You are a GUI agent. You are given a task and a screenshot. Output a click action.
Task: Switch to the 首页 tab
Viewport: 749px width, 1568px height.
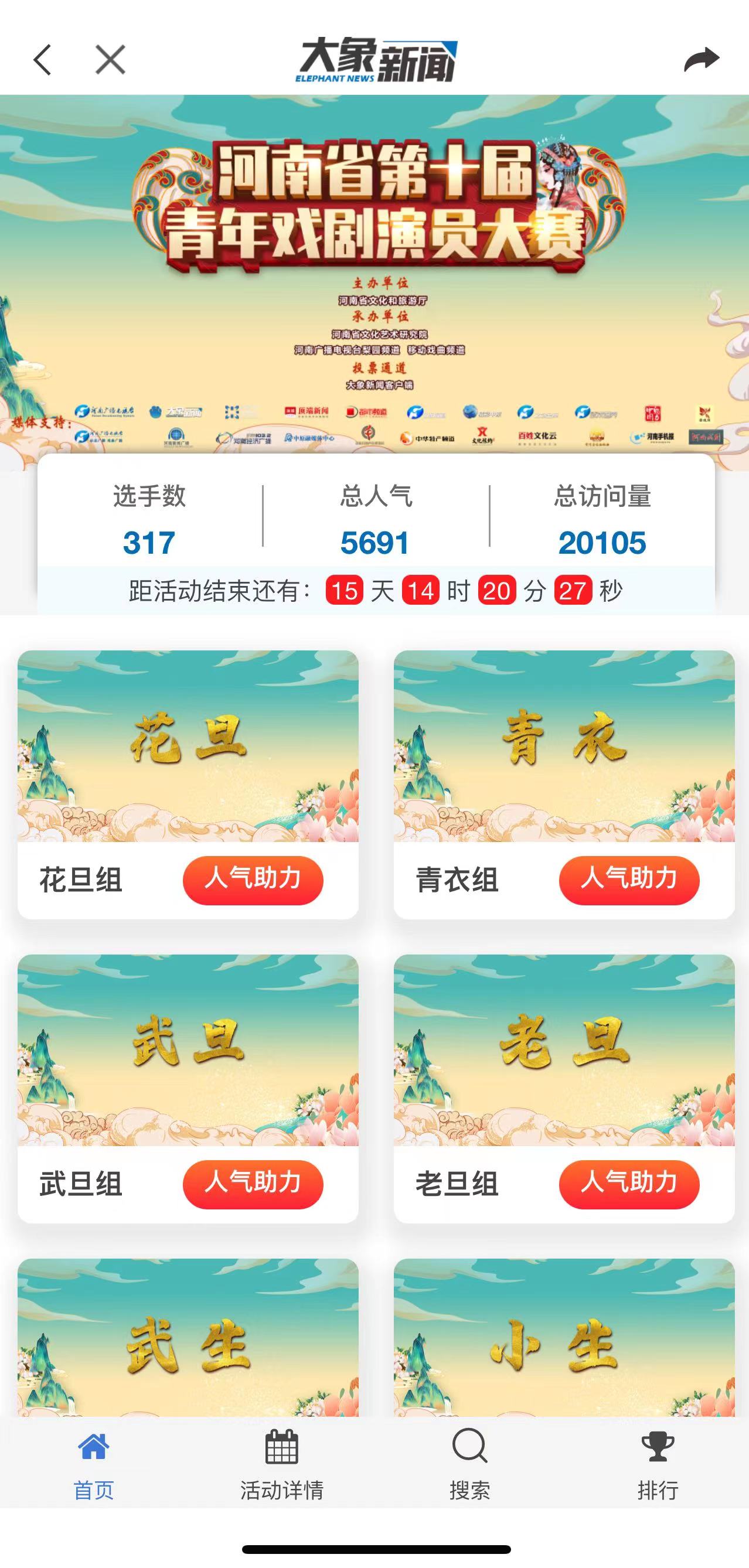pos(94,1464)
